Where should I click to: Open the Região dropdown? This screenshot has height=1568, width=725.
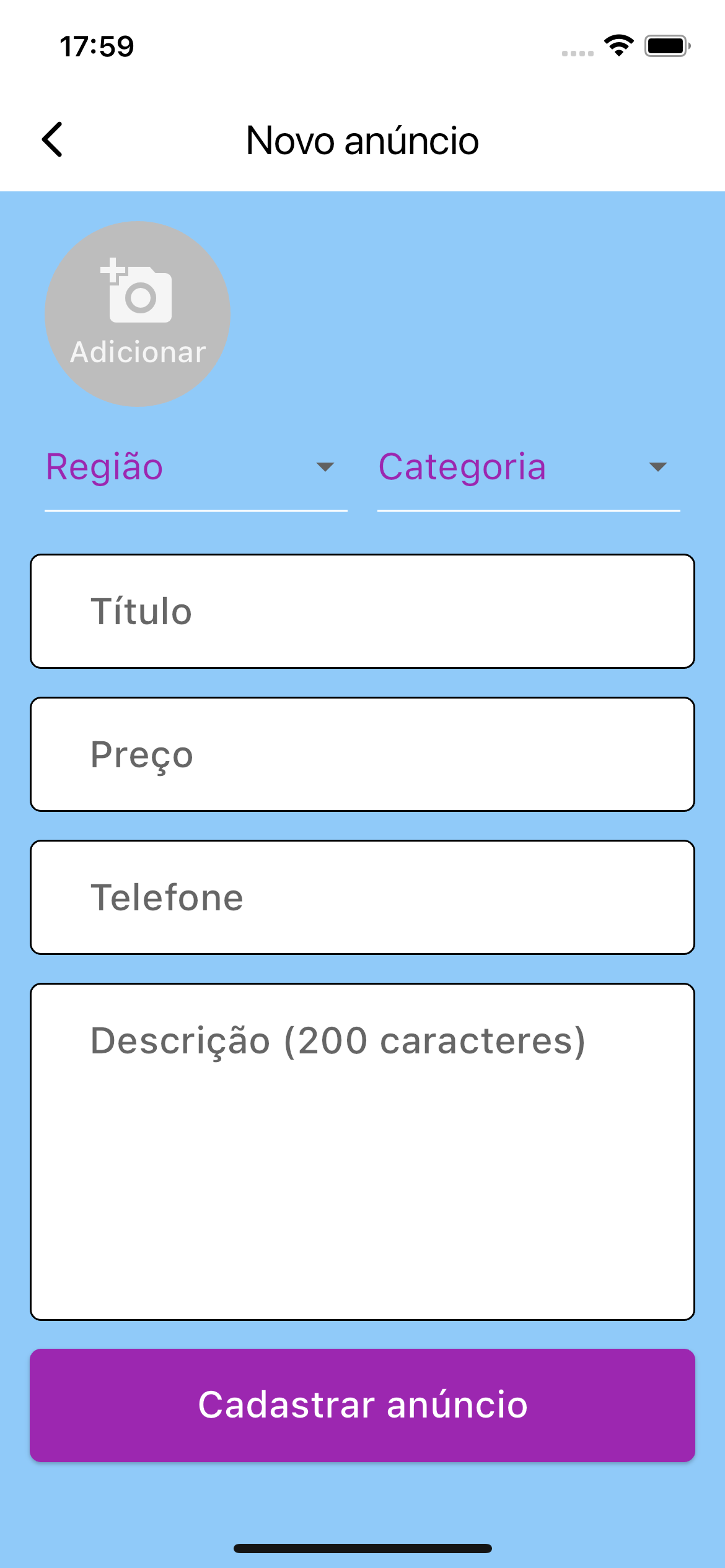pyautogui.click(x=195, y=468)
